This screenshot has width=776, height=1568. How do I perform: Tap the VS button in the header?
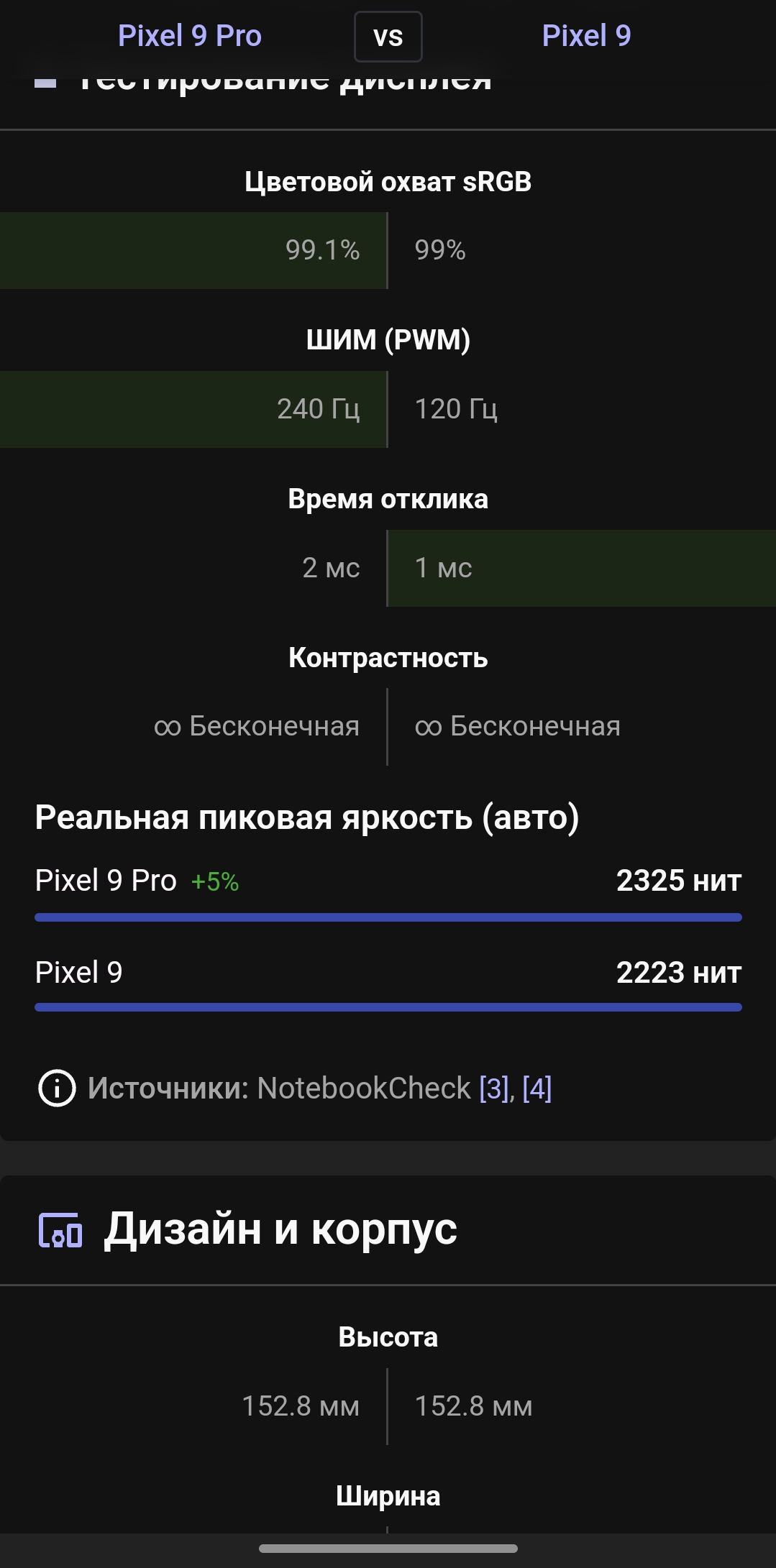tap(388, 37)
